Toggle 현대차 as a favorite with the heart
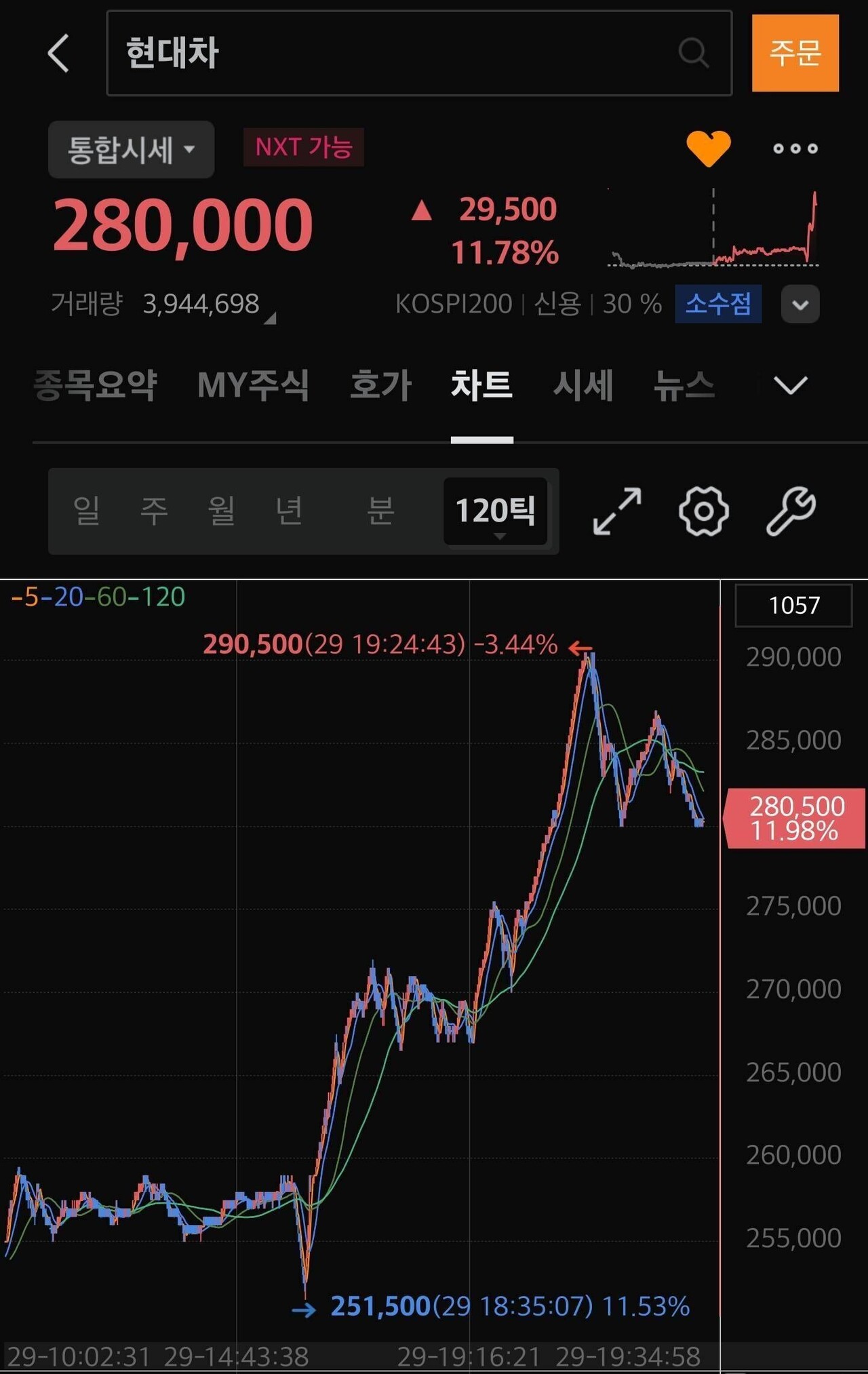The width and height of the screenshot is (868, 1374). (709, 148)
